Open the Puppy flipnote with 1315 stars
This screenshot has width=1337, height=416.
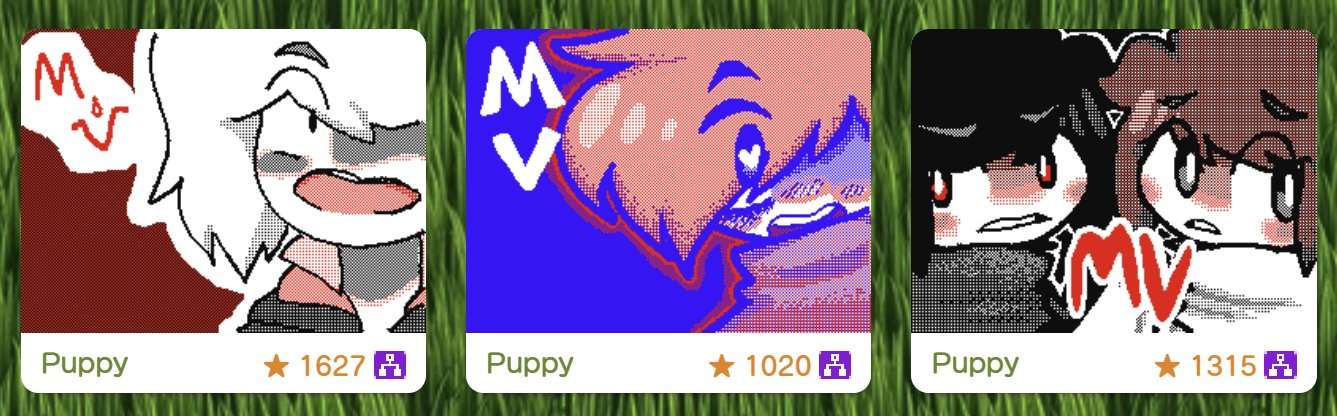pyautogui.click(x=1114, y=181)
